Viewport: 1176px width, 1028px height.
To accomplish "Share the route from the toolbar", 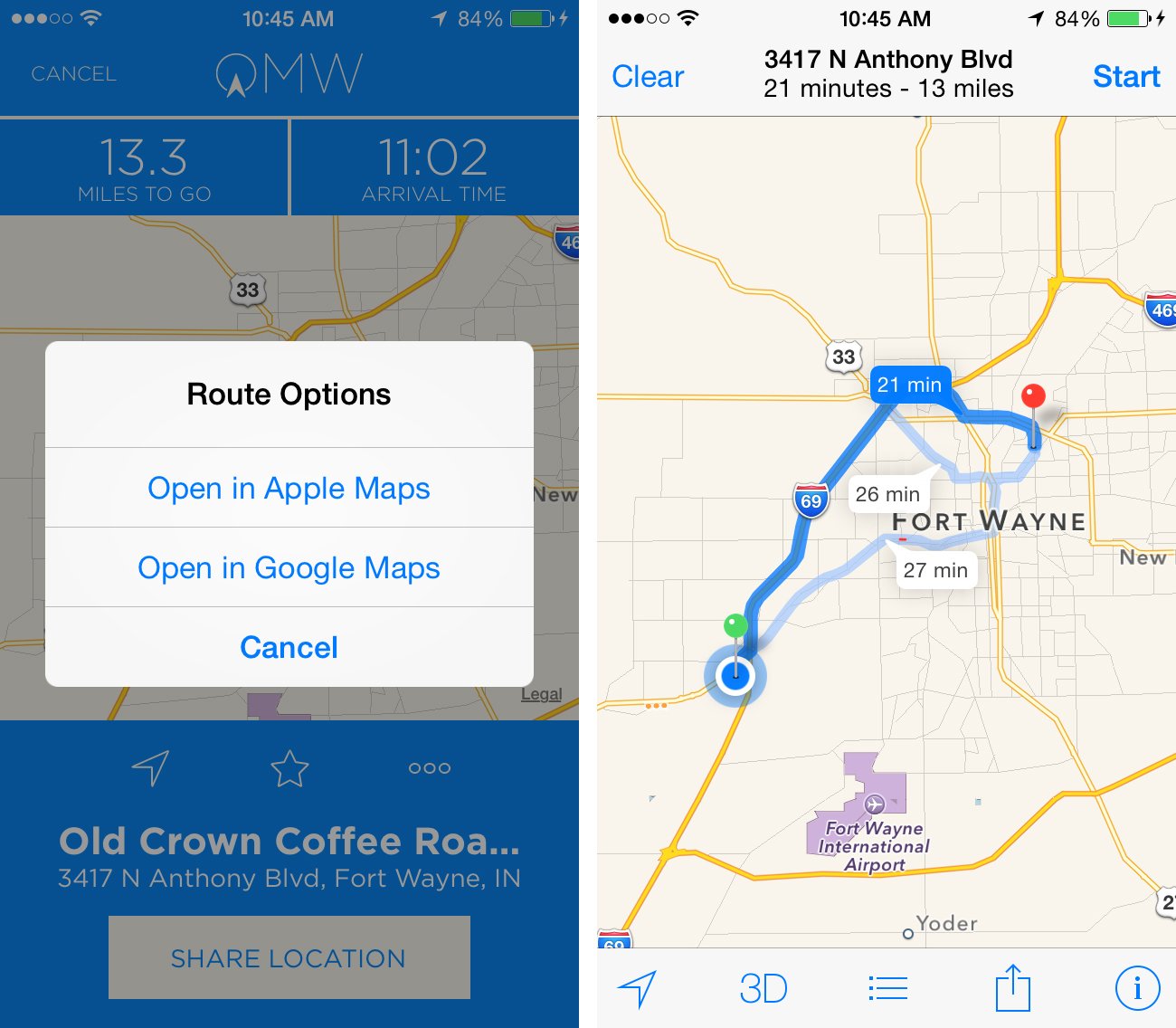I will [1012, 988].
